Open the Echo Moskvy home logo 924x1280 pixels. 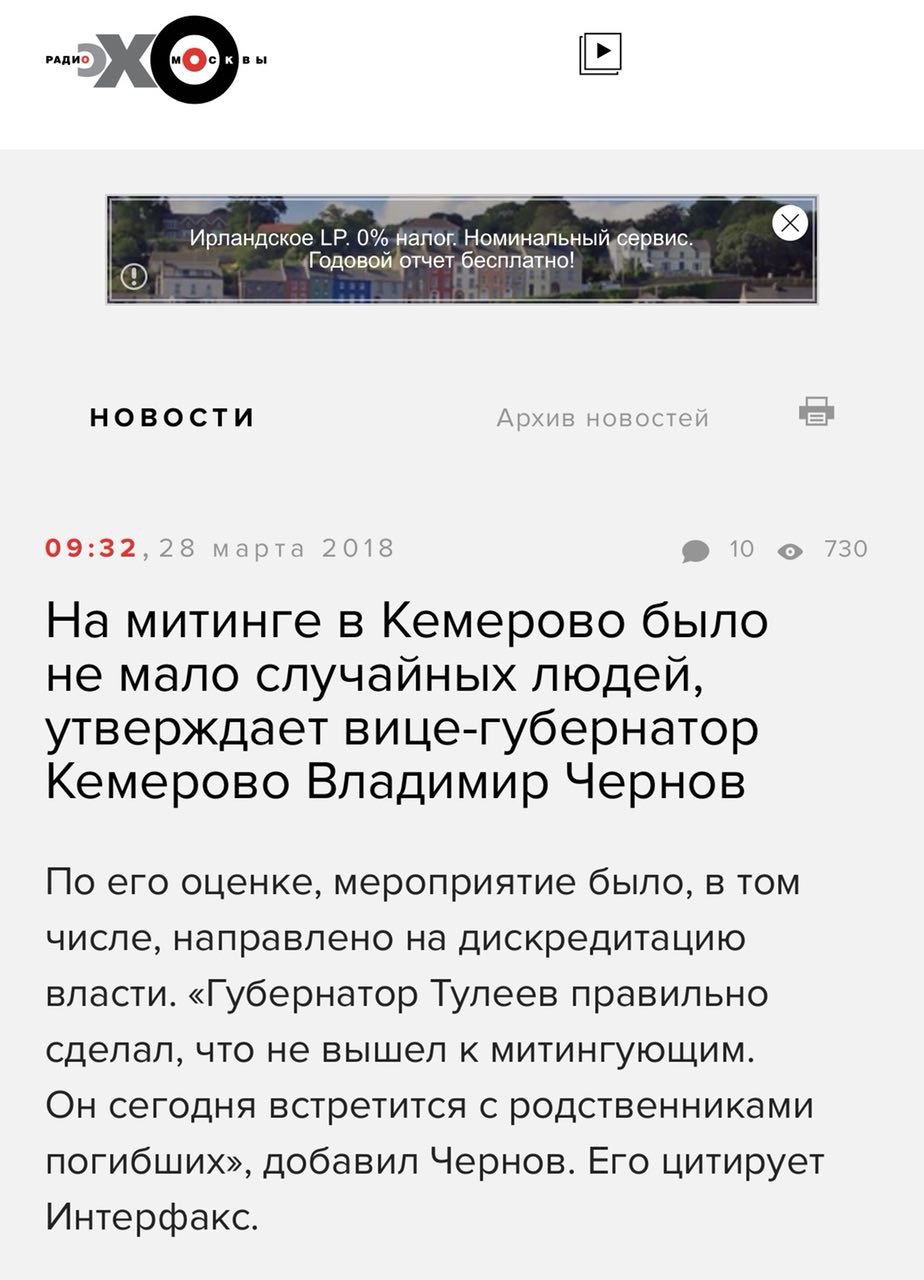pyautogui.click(x=158, y=61)
